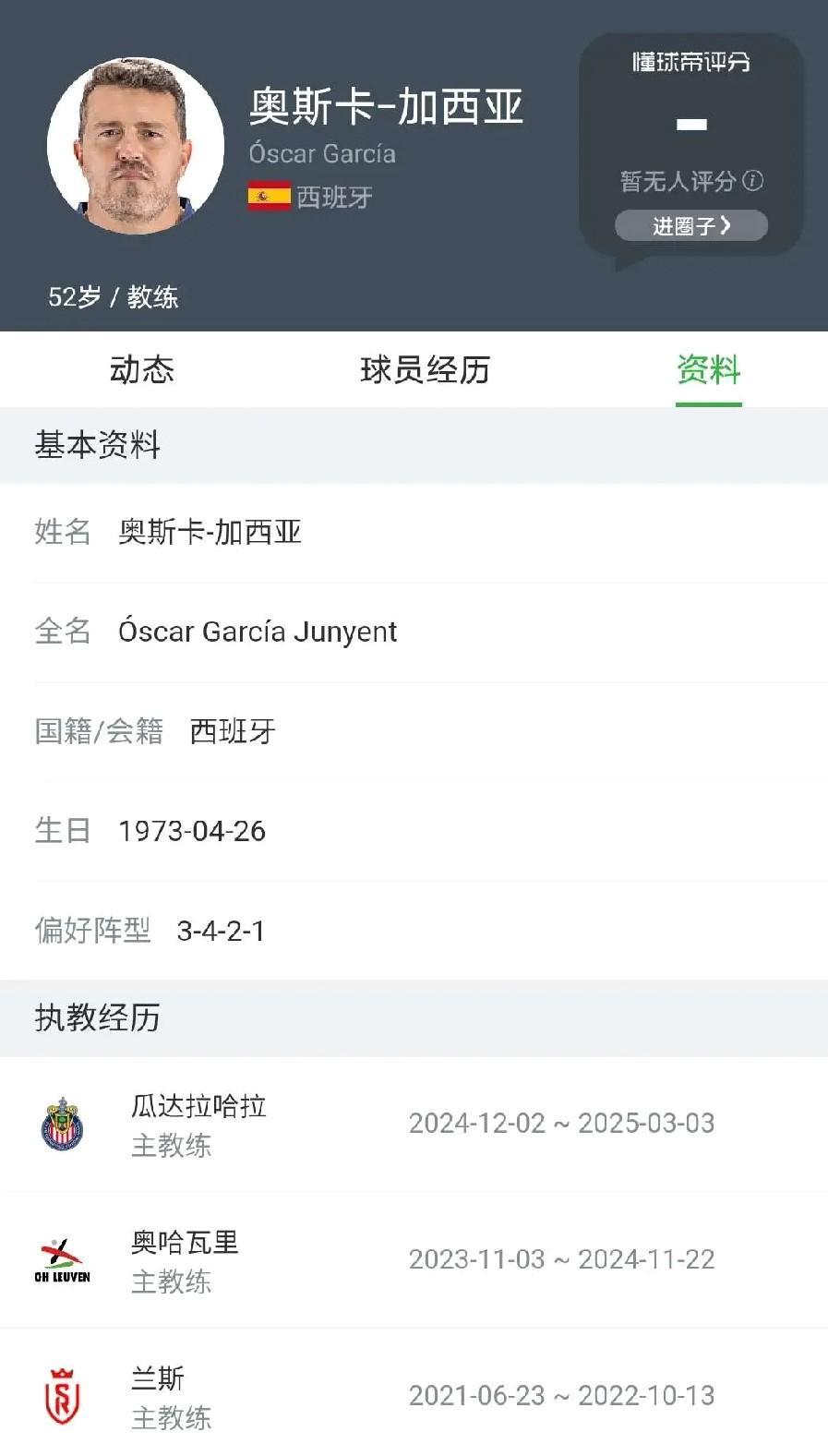Open the 球员经历 tab
Image resolution: width=828 pixels, height=1456 pixels.
pos(425,370)
